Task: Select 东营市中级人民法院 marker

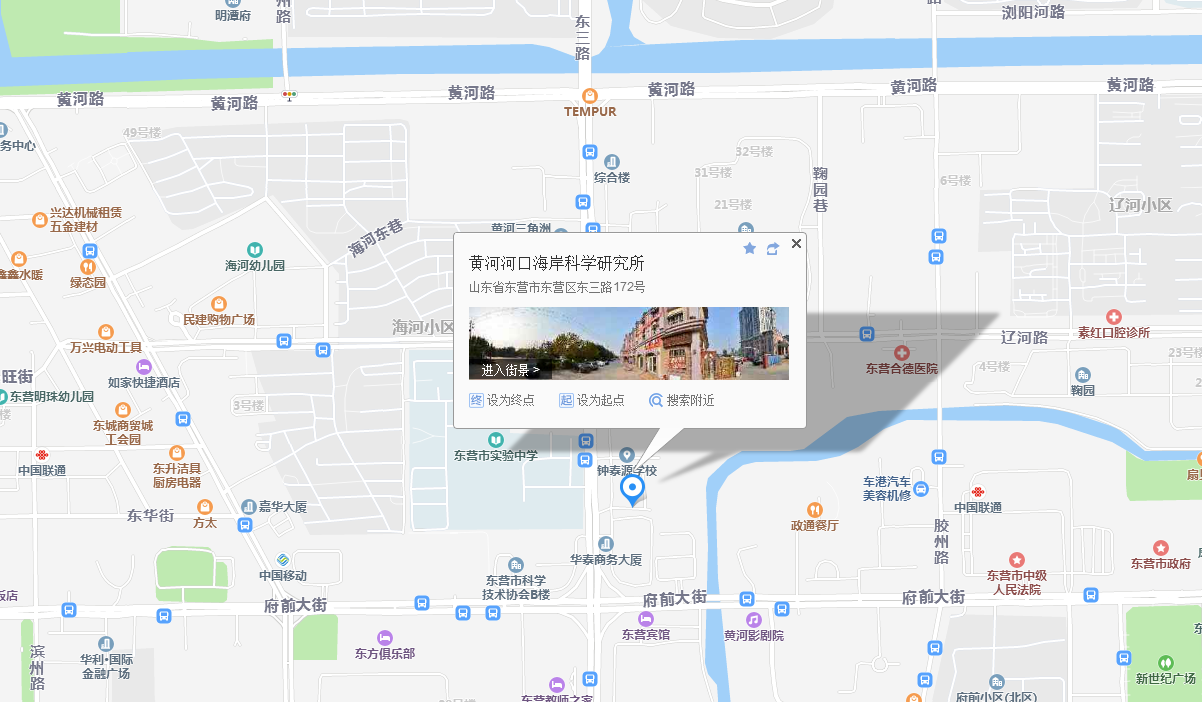Action: (1017, 560)
